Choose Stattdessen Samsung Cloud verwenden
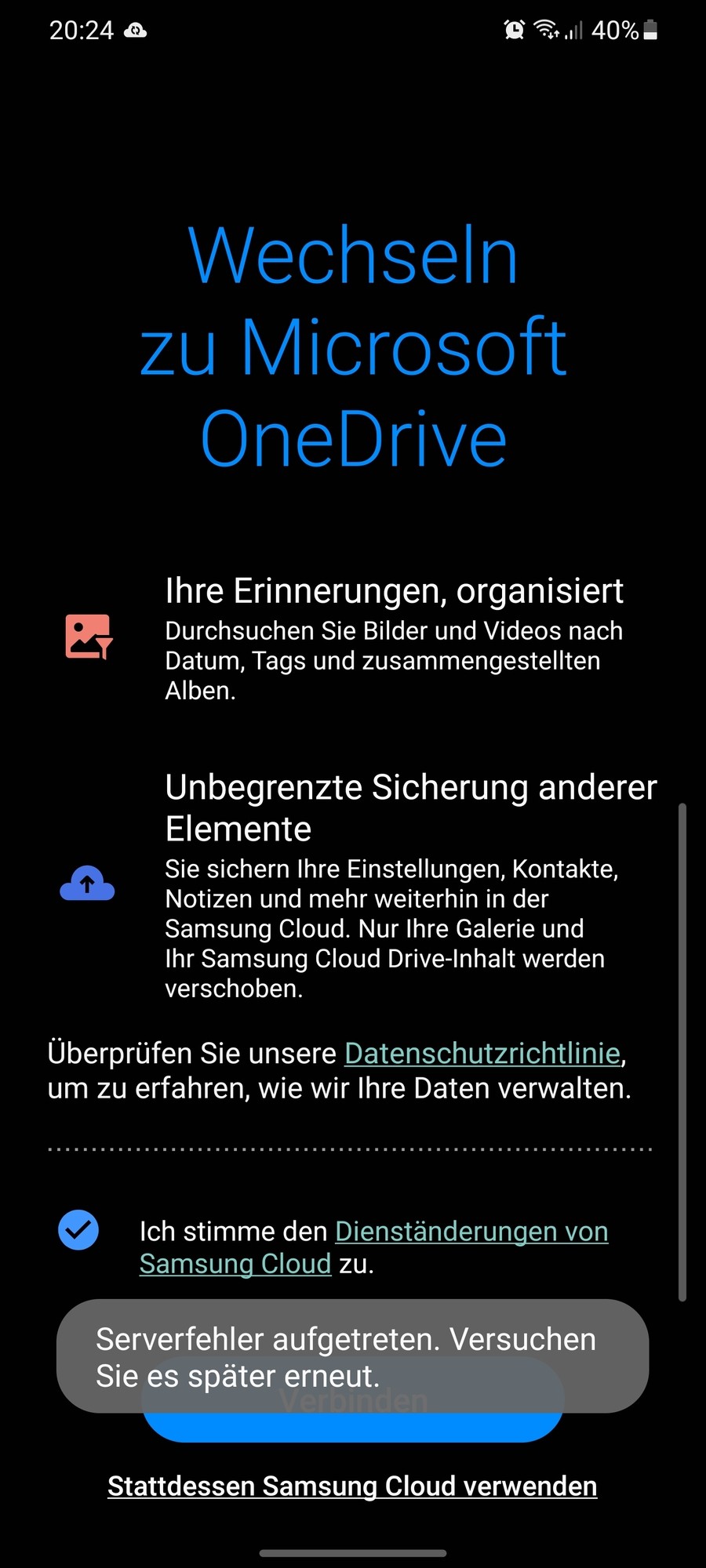Screen dimensions: 706x1568 pos(352,1486)
